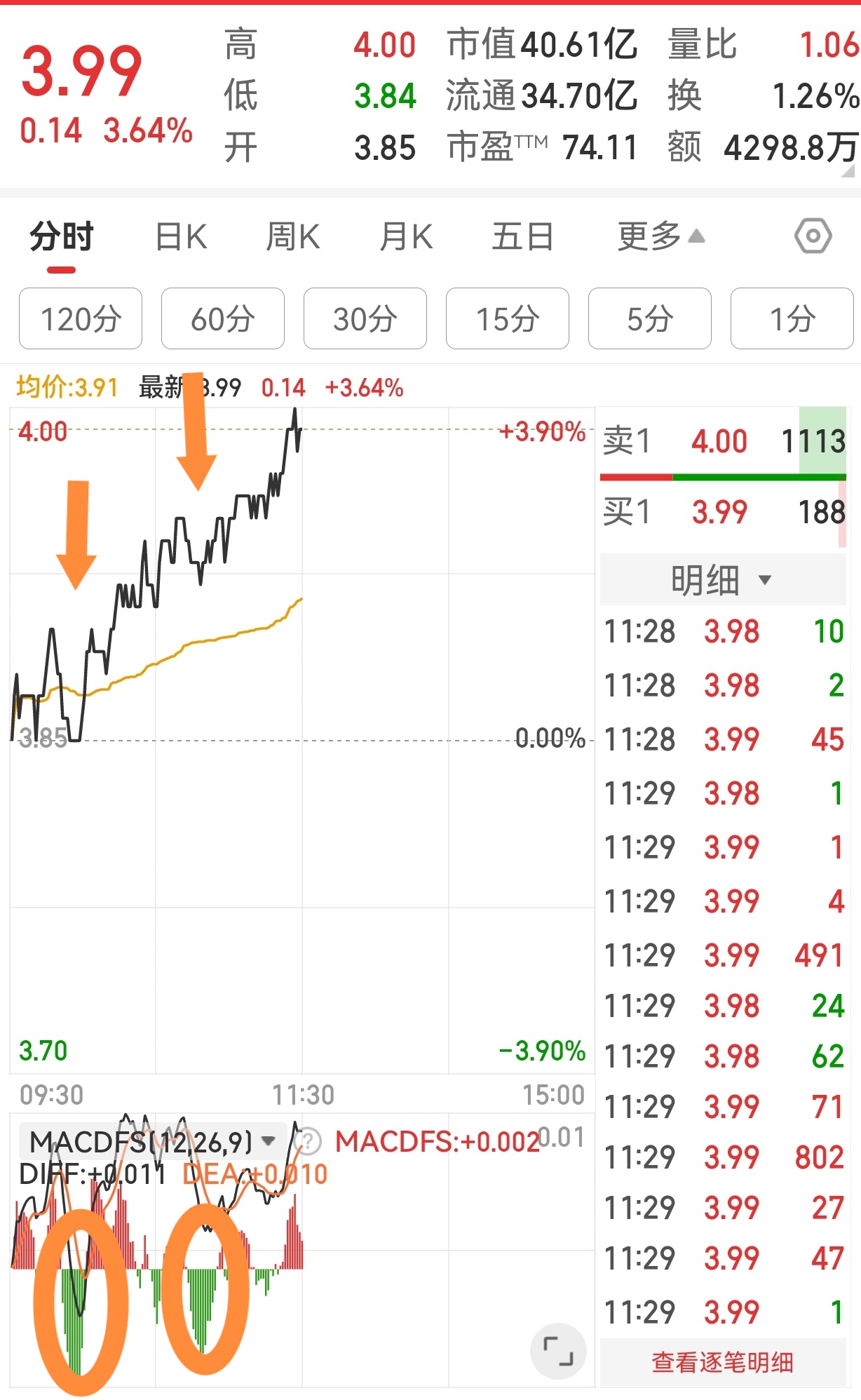Select the 5分 chart interval
This screenshot has height=1400, width=861.
tap(650, 319)
